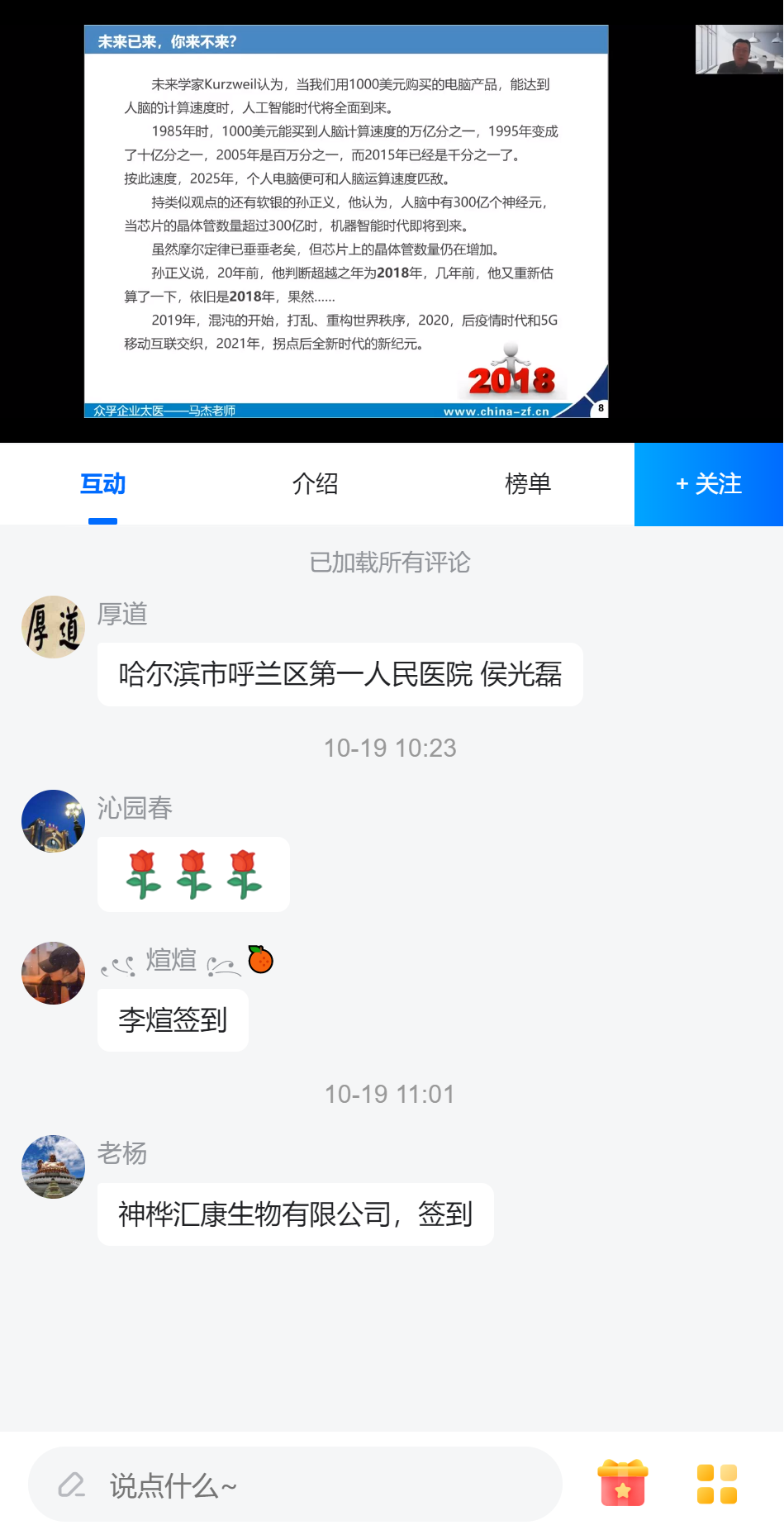The image size is (784, 1530).
Task: Click the pencil icon in the comment box
Action: (73, 1484)
